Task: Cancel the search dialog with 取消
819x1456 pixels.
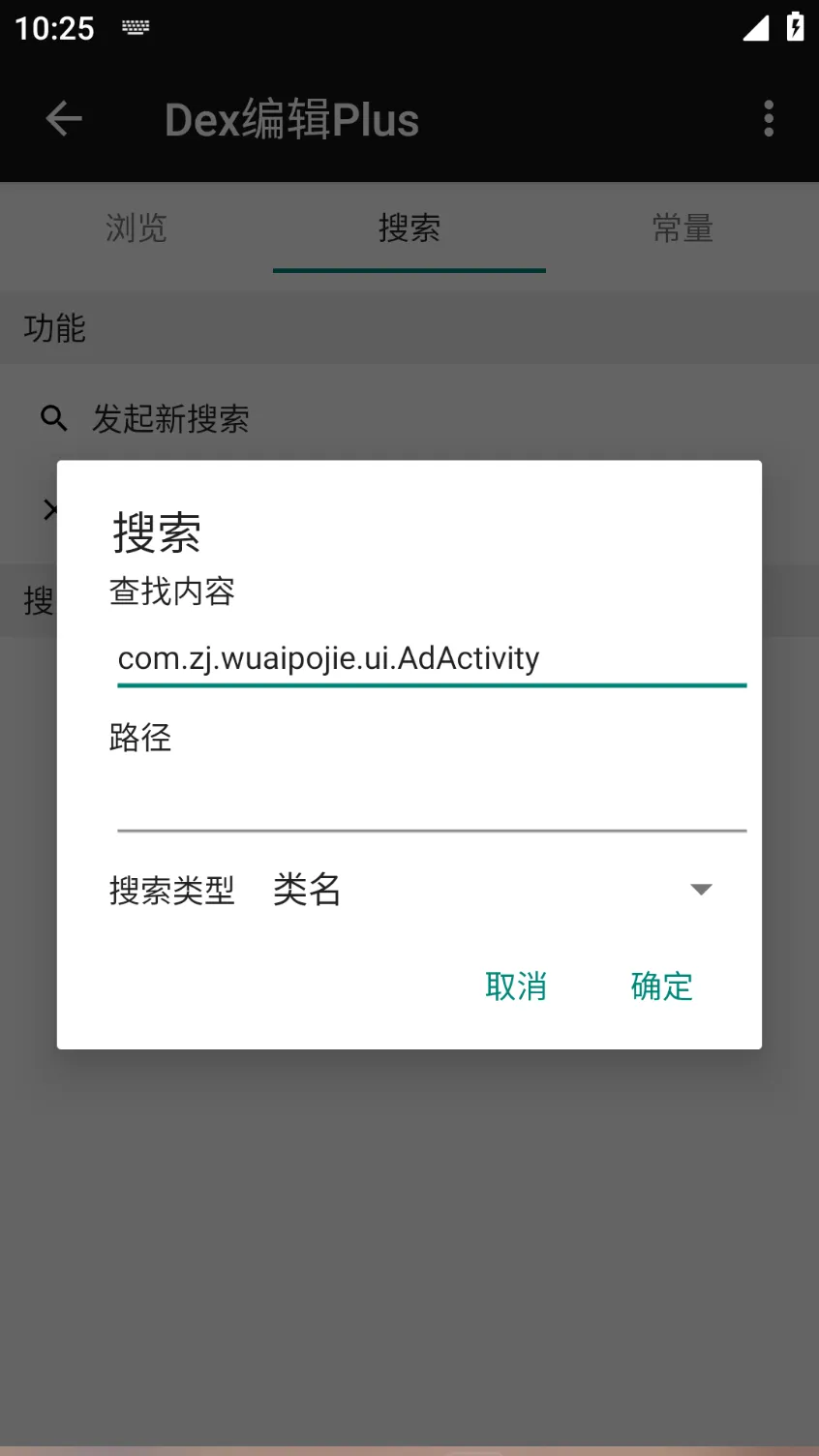Action: [516, 986]
